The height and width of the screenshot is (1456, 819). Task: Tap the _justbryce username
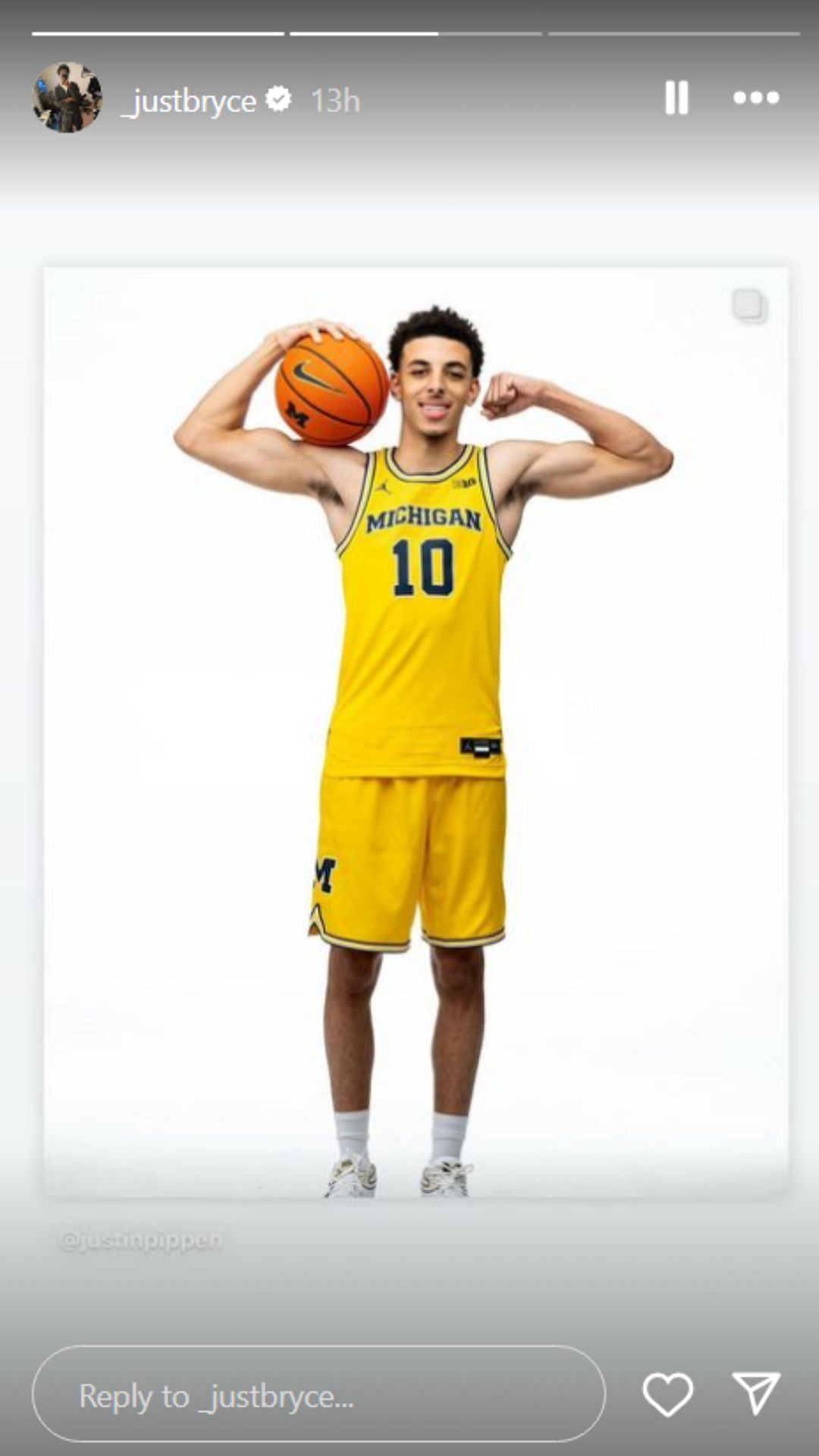190,101
